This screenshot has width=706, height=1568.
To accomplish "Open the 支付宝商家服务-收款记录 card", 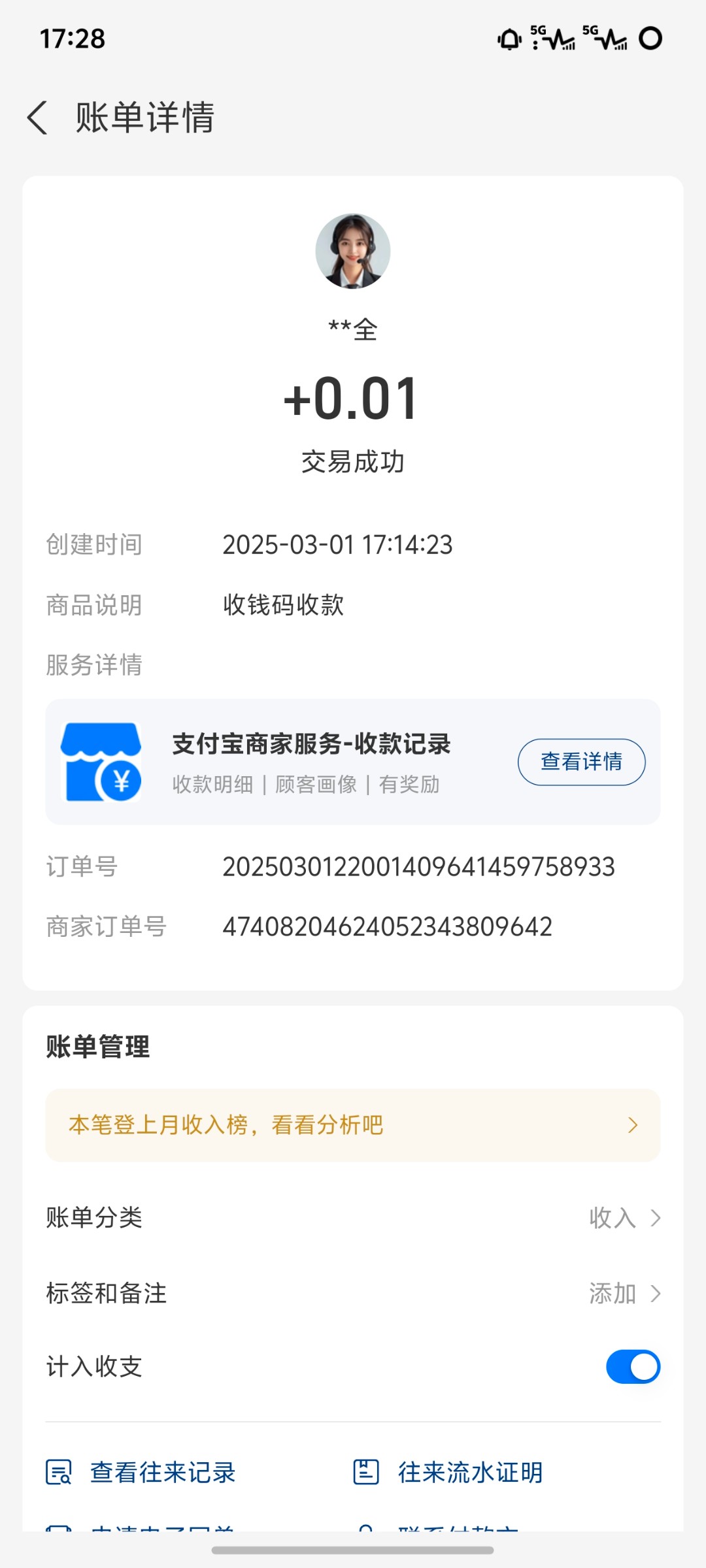I will (311, 762).
